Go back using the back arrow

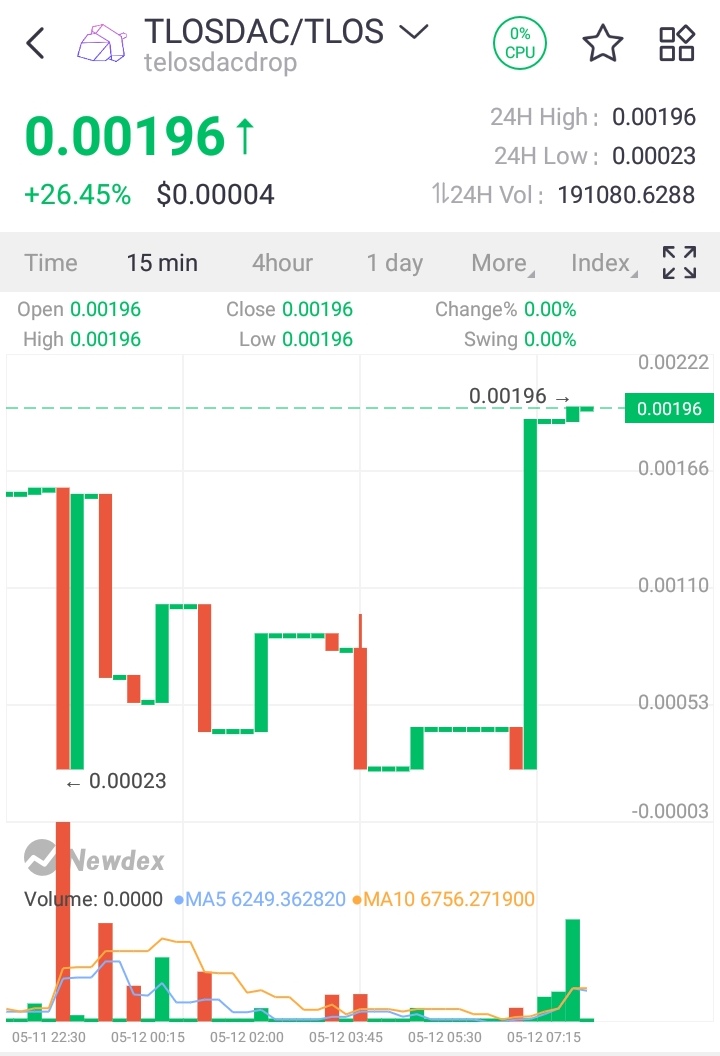[x=36, y=43]
